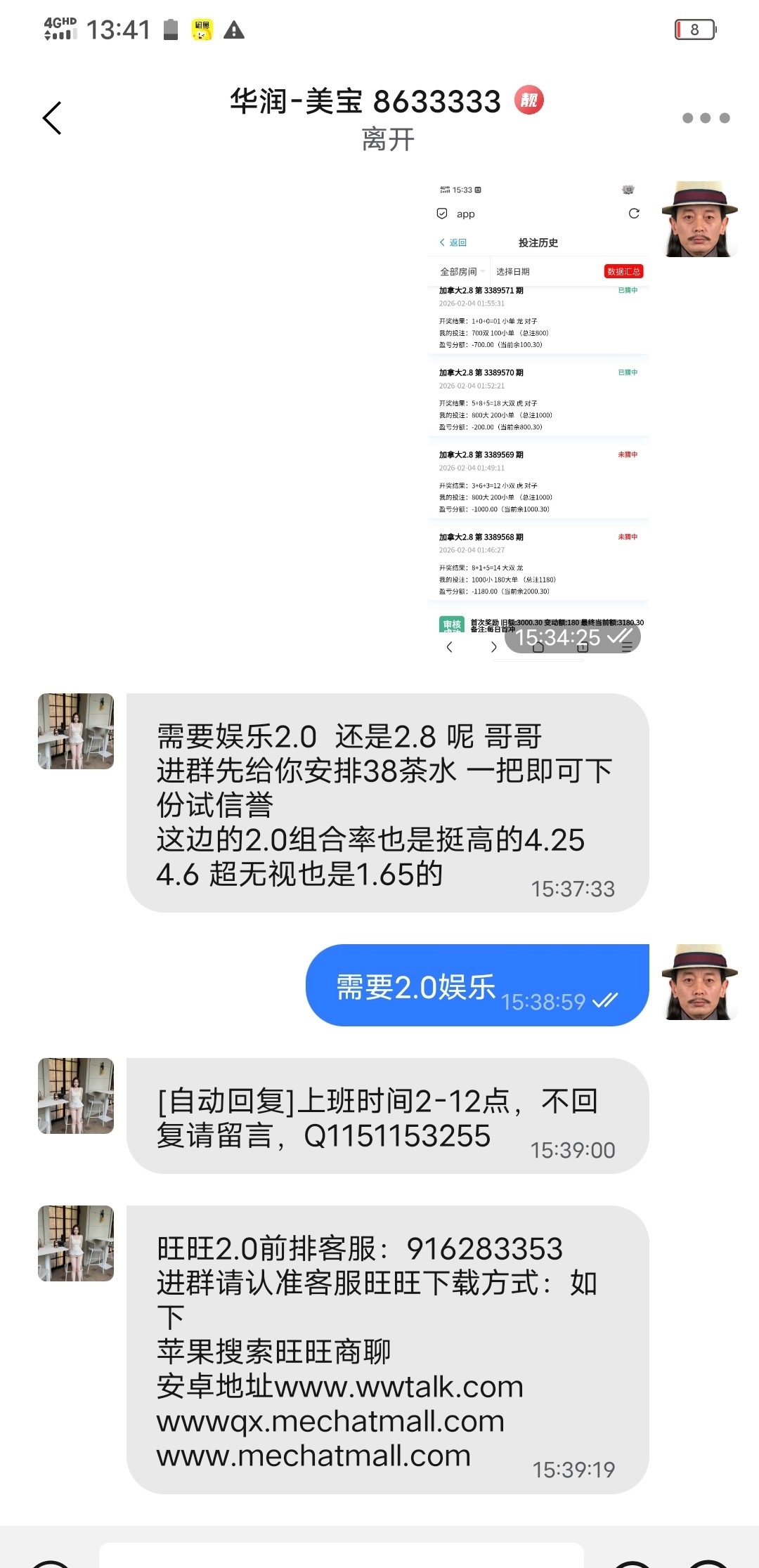Open the three-dot overflow menu
The image size is (759, 1568).
click(706, 118)
